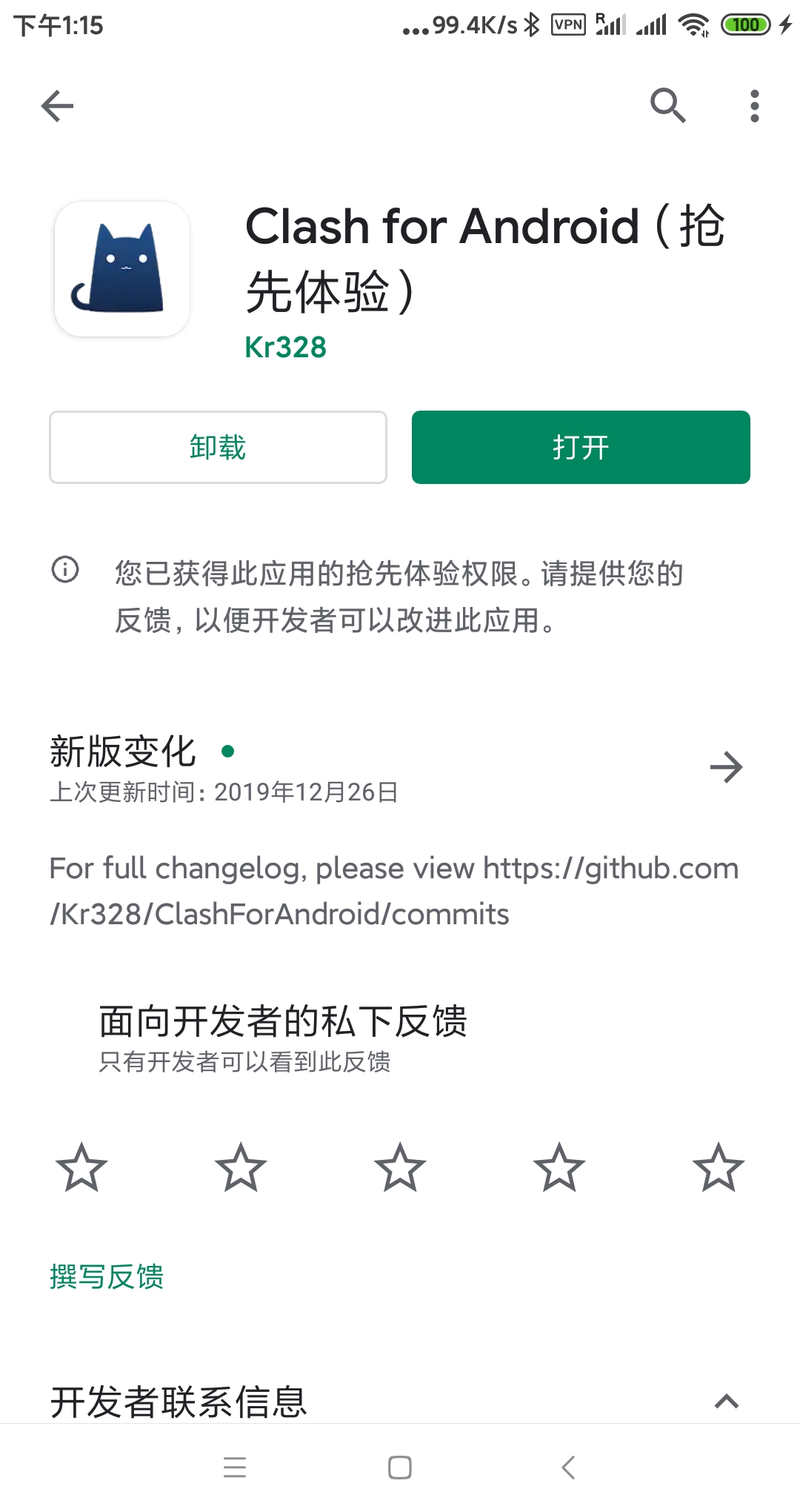Viewport: 800px width, 1512px height.
Task: Go back using the top arrow
Action: [x=57, y=106]
